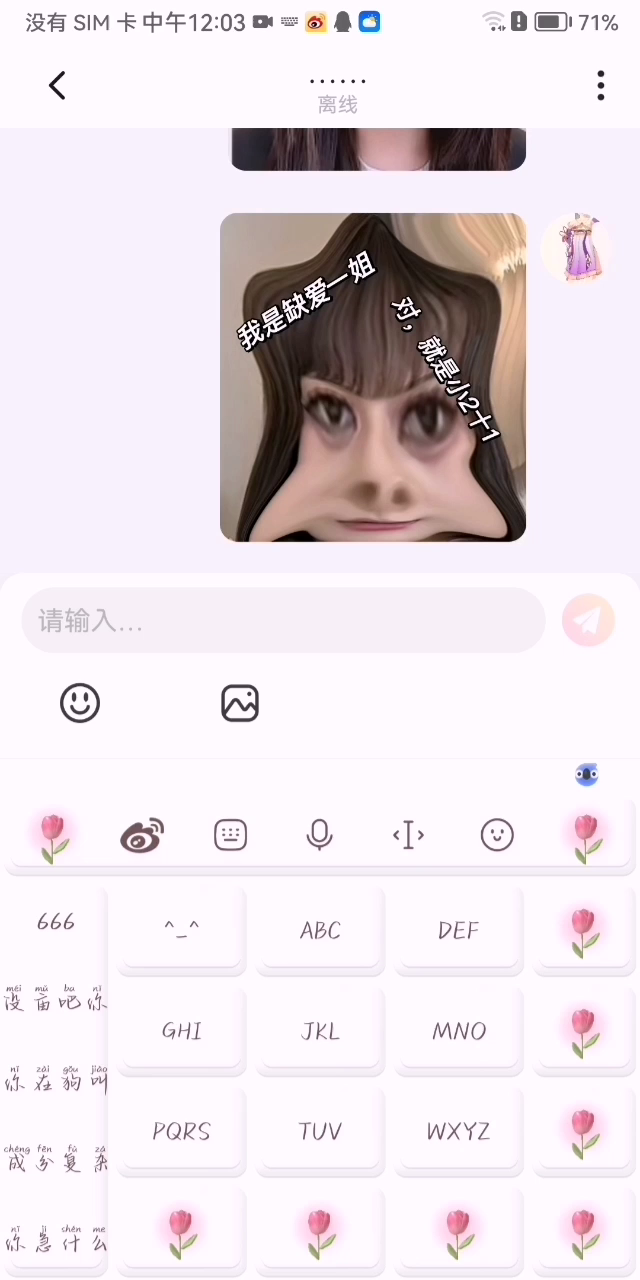Open the sent meme image
640x1280 pixels.
pos(373,377)
